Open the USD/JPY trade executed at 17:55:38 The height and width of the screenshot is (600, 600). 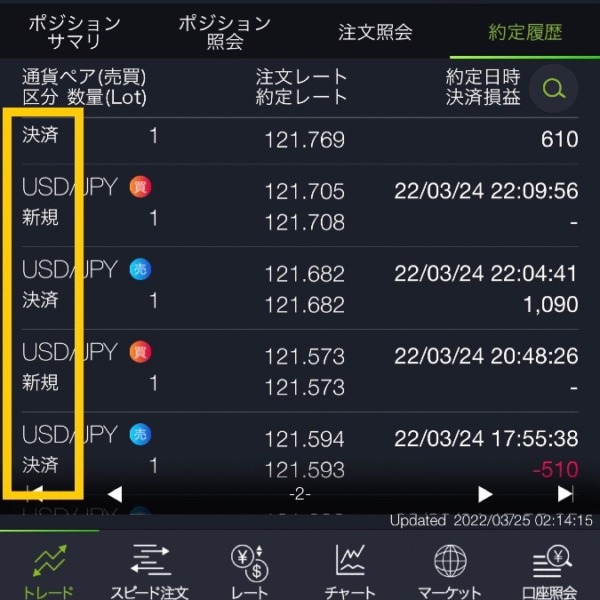300,452
